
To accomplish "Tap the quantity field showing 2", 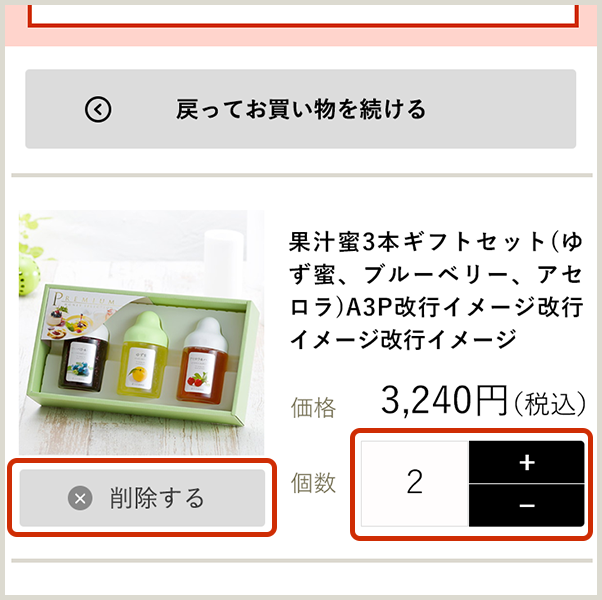I will pyautogui.click(x=415, y=483).
